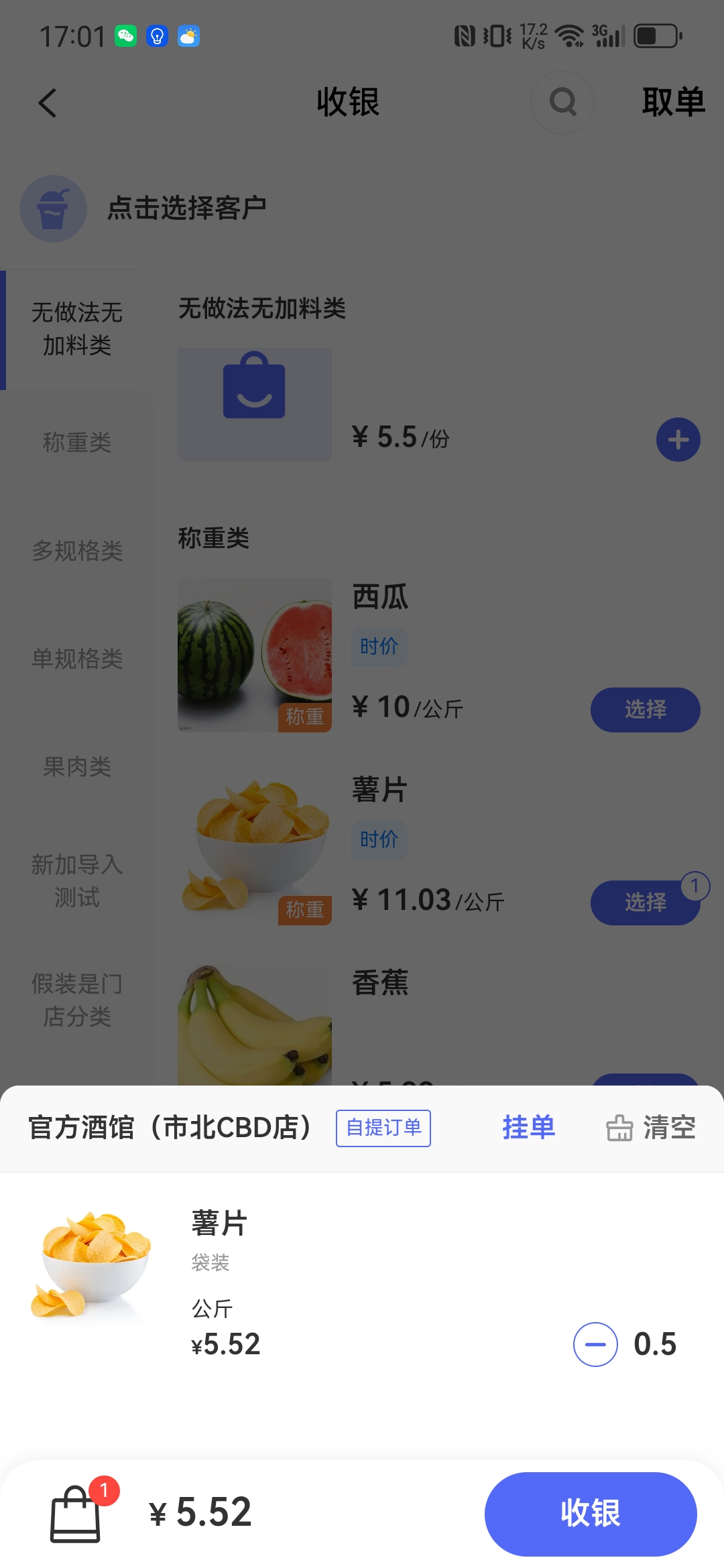Select the 单规格类 category
The image size is (724, 1568).
coord(77,659)
